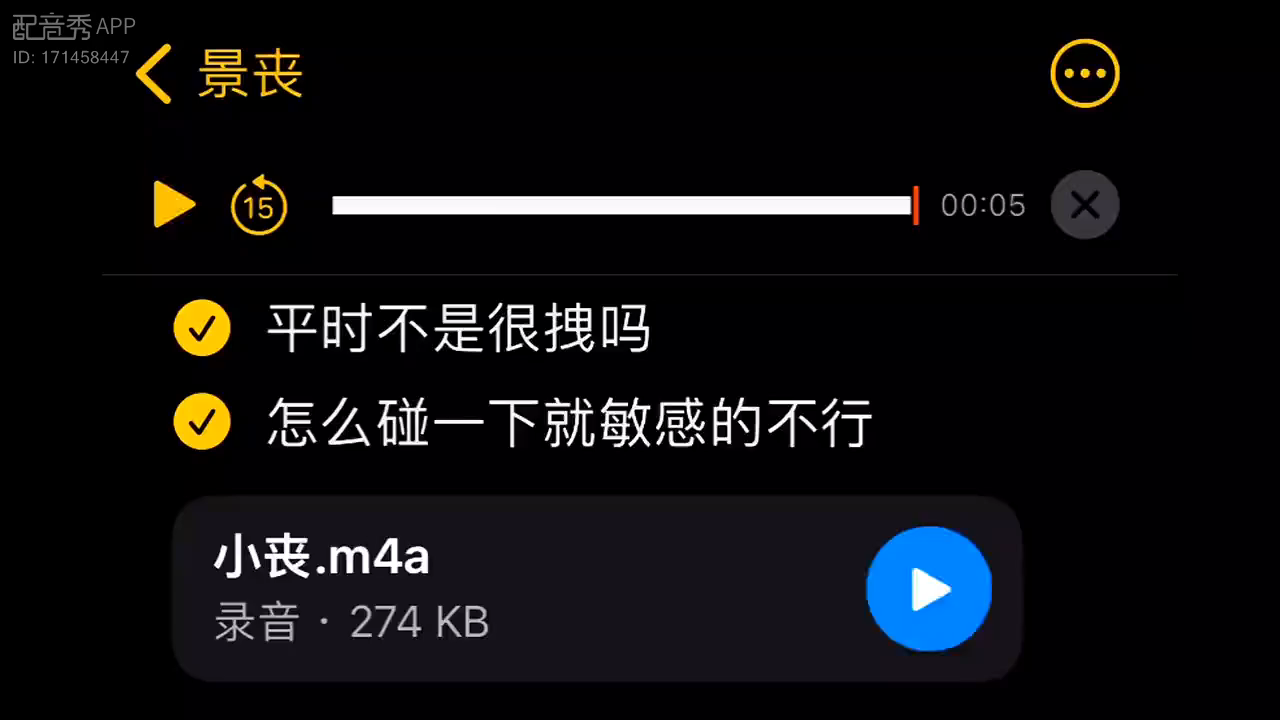This screenshot has height=720, width=1280.
Task: Uncheck the item 平时不是很拽吗
Action: [202, 328]
